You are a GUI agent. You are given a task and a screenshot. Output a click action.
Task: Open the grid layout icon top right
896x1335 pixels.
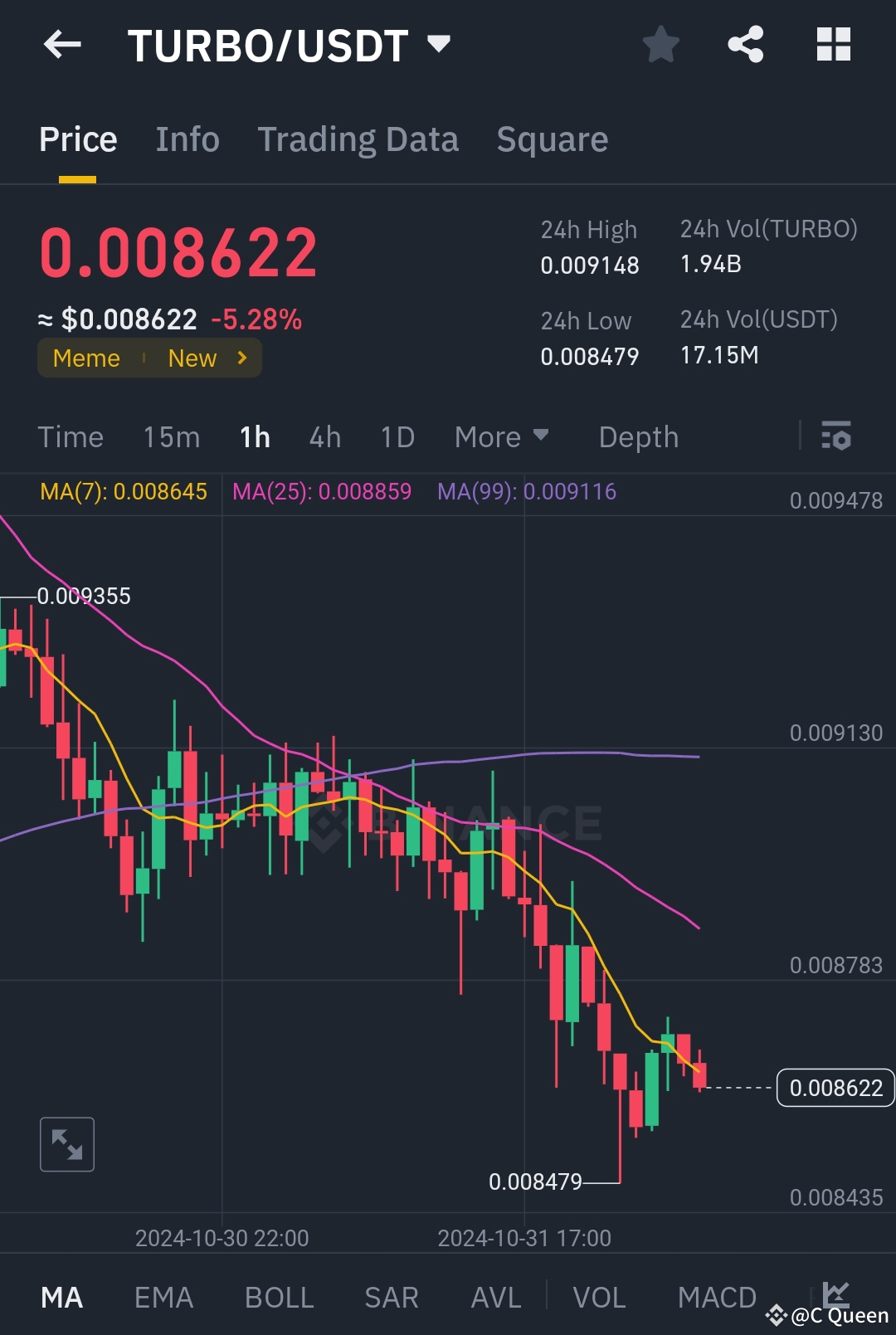tap(833, 46)
